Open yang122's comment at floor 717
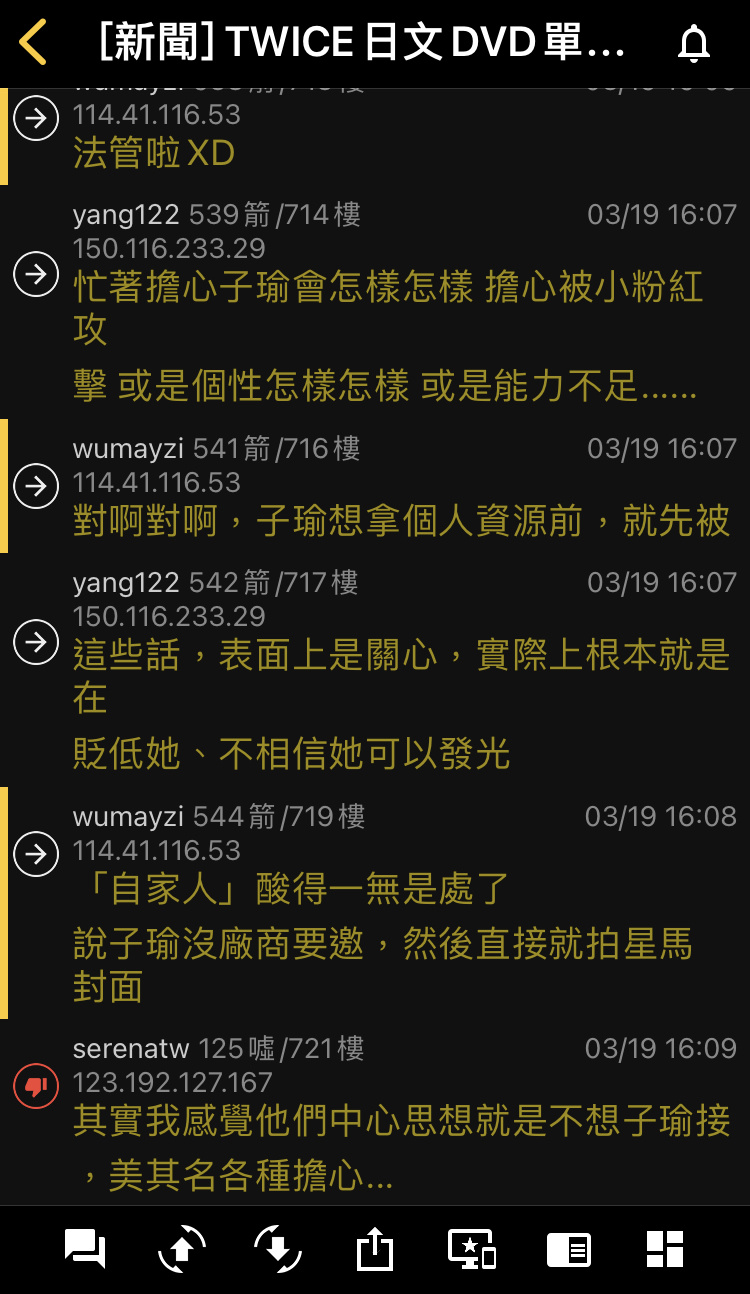The image size is (750, 1294). (x=375, y=670)
